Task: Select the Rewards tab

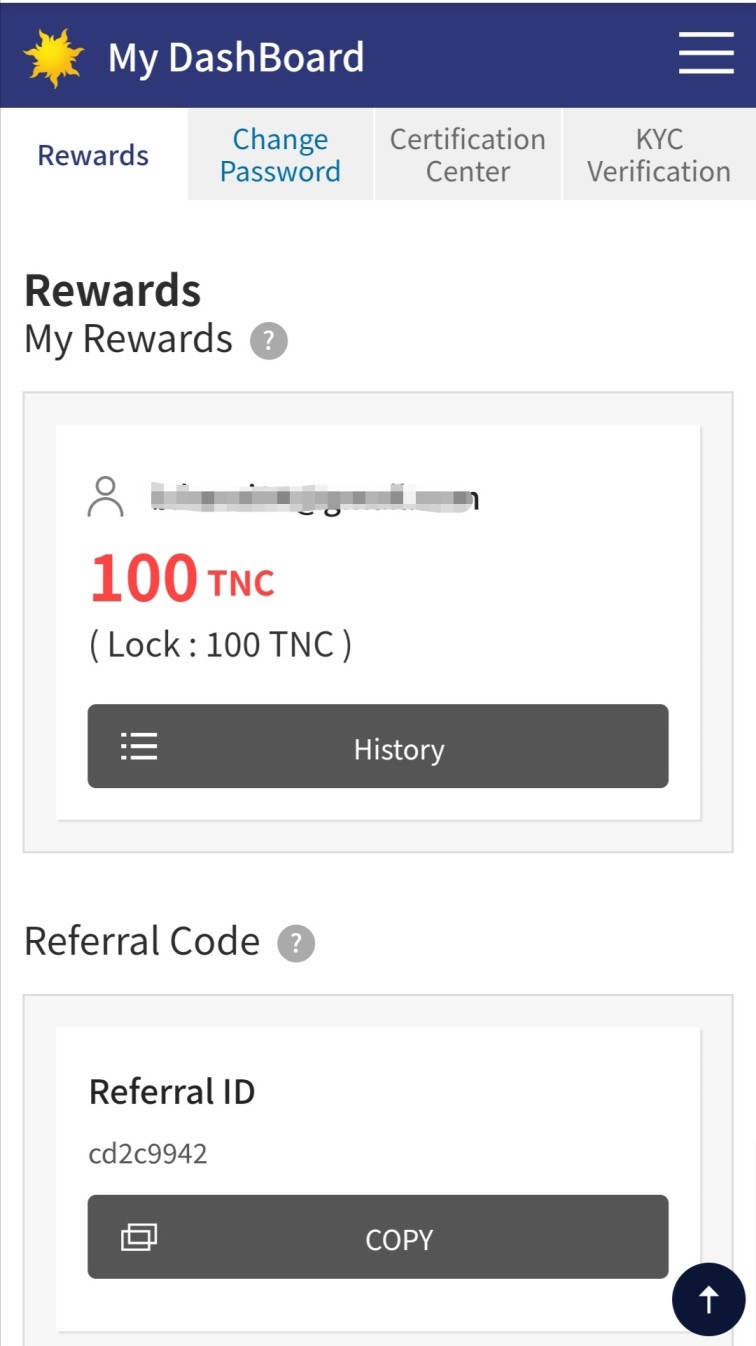Action: [x=93, y=155]
